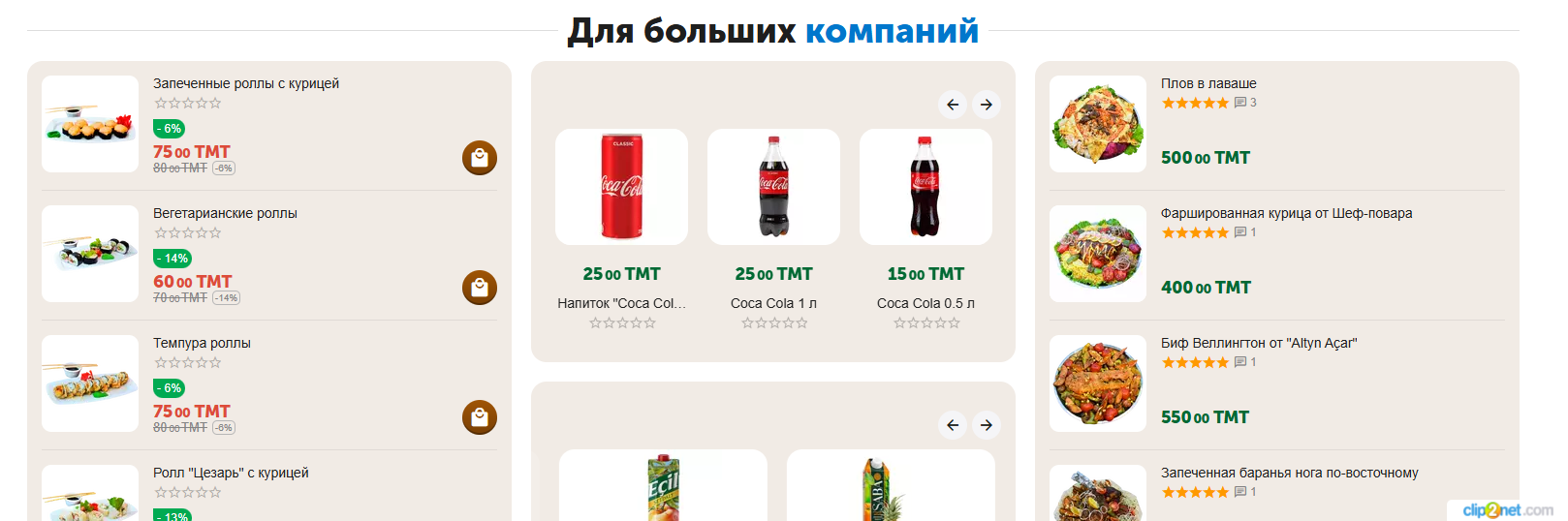Open Запеченная баранья нога по-восточному
The image size is (1568, 521).
(x=1289, y=474)
